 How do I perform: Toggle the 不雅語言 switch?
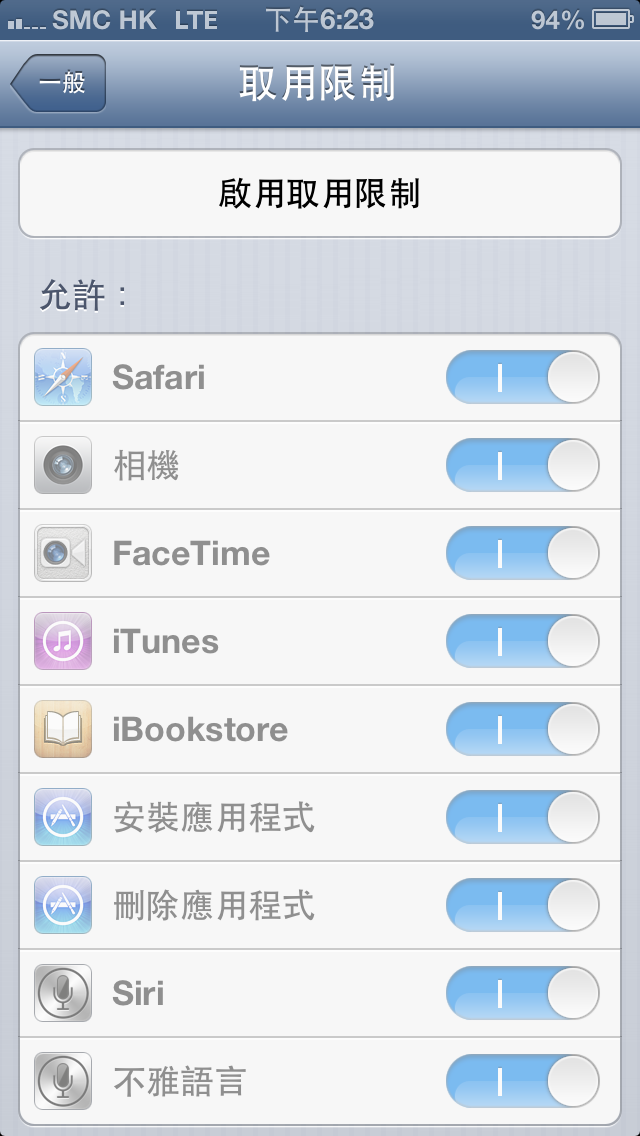point(522,1081)
